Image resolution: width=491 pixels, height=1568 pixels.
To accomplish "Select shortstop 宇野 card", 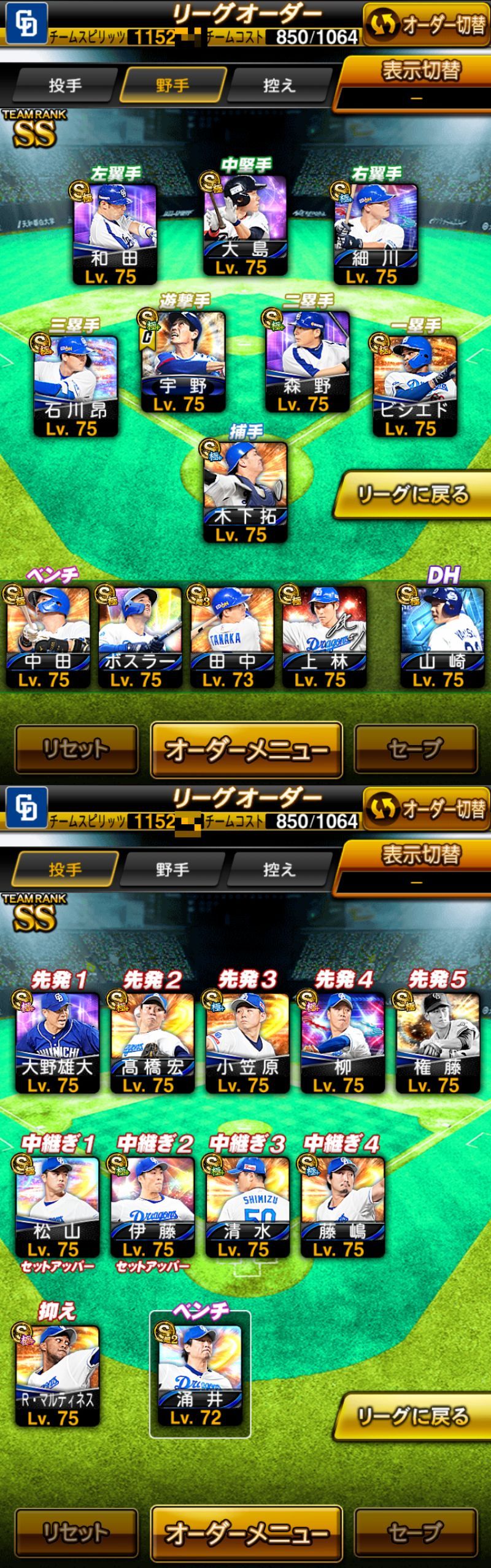I will click(x=183, y=361).
